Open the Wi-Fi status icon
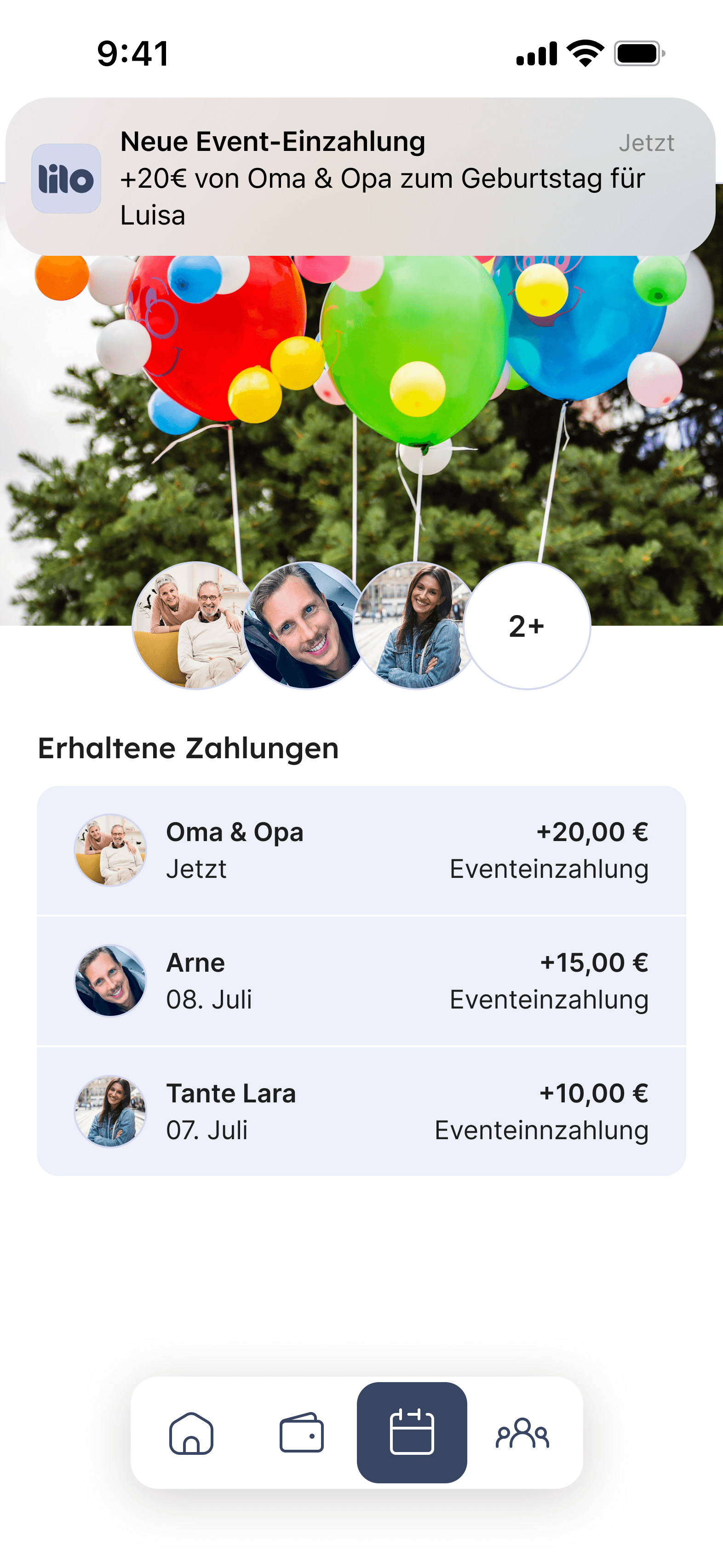This screenshot has width=723, height=1568. [582, 54]
